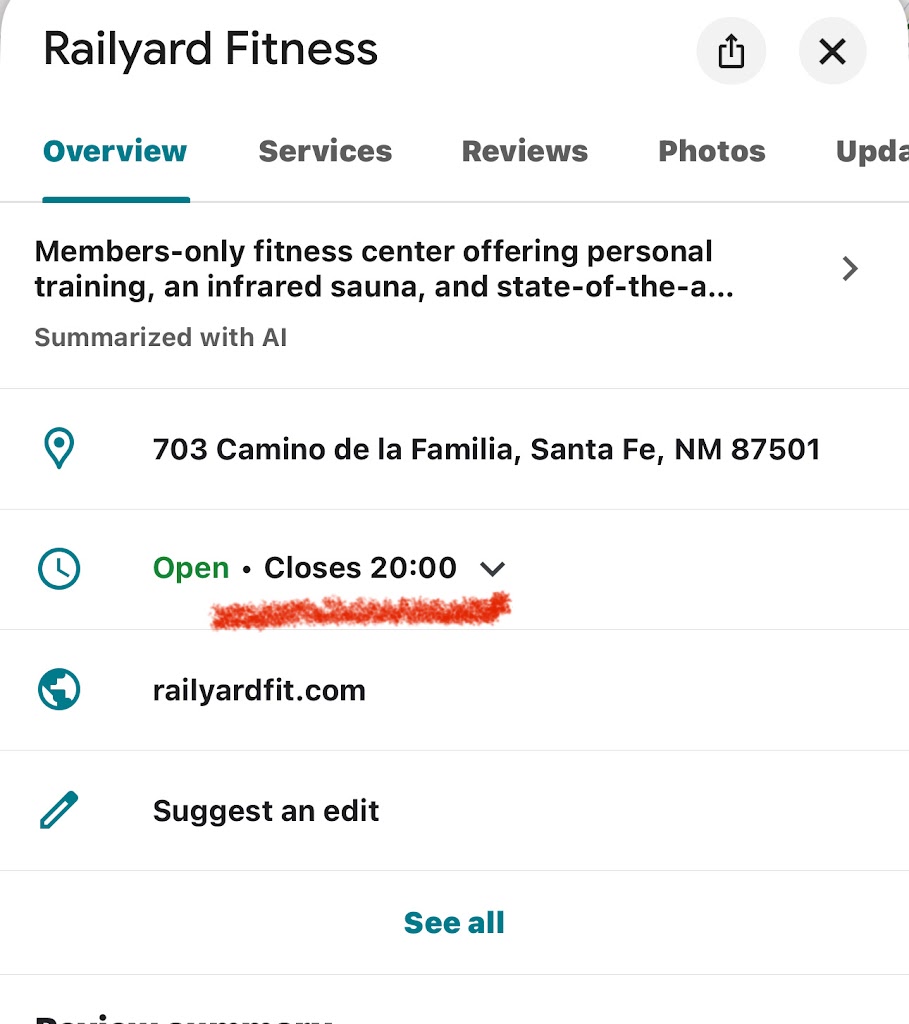The height and width of the screenshot is (1024, 909).
Task: Open railyardfit.com website
Action: 259,690
